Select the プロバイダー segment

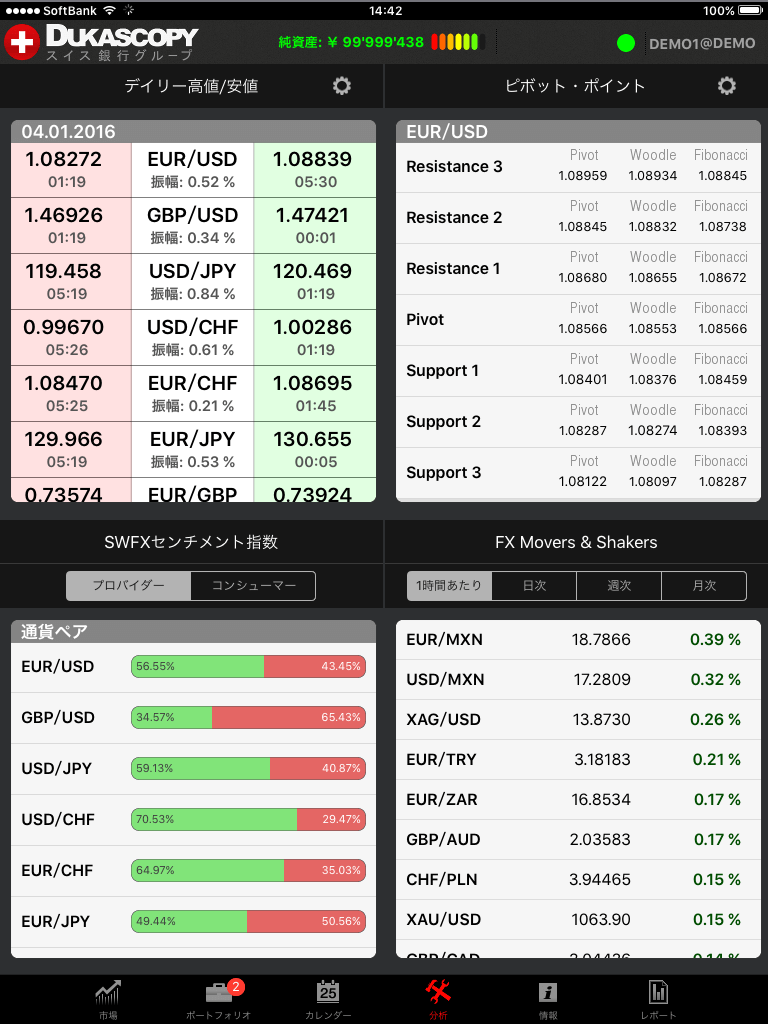[129, 586]
